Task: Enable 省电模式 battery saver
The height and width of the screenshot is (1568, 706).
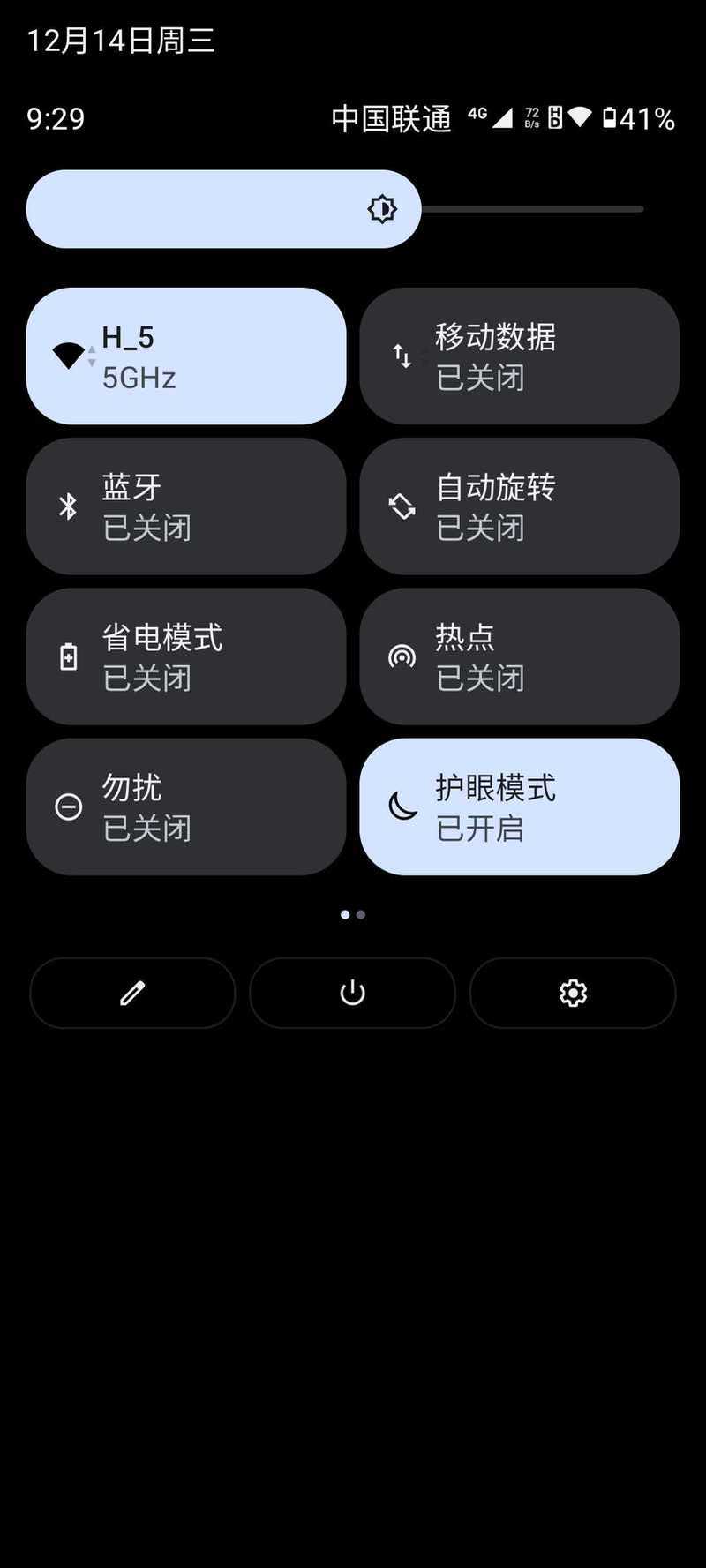Action: coord(186,656)
